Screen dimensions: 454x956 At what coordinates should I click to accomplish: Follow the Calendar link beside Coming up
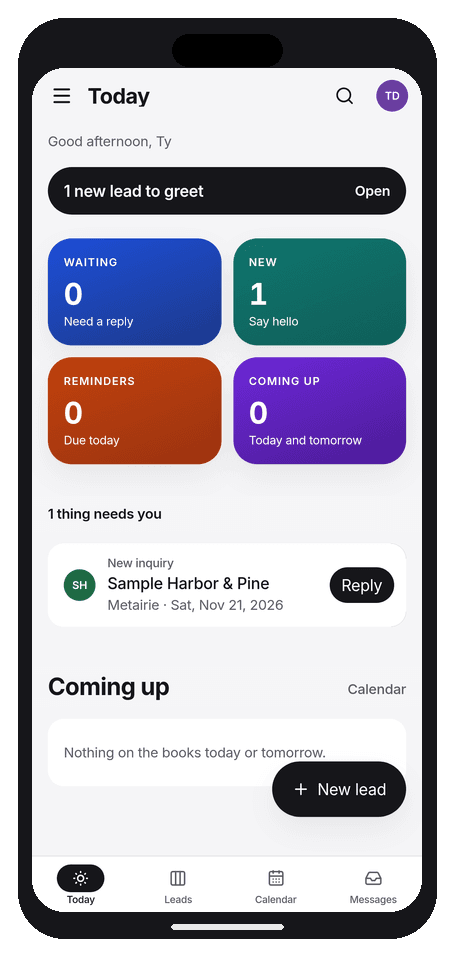click(x=377, y=689)
